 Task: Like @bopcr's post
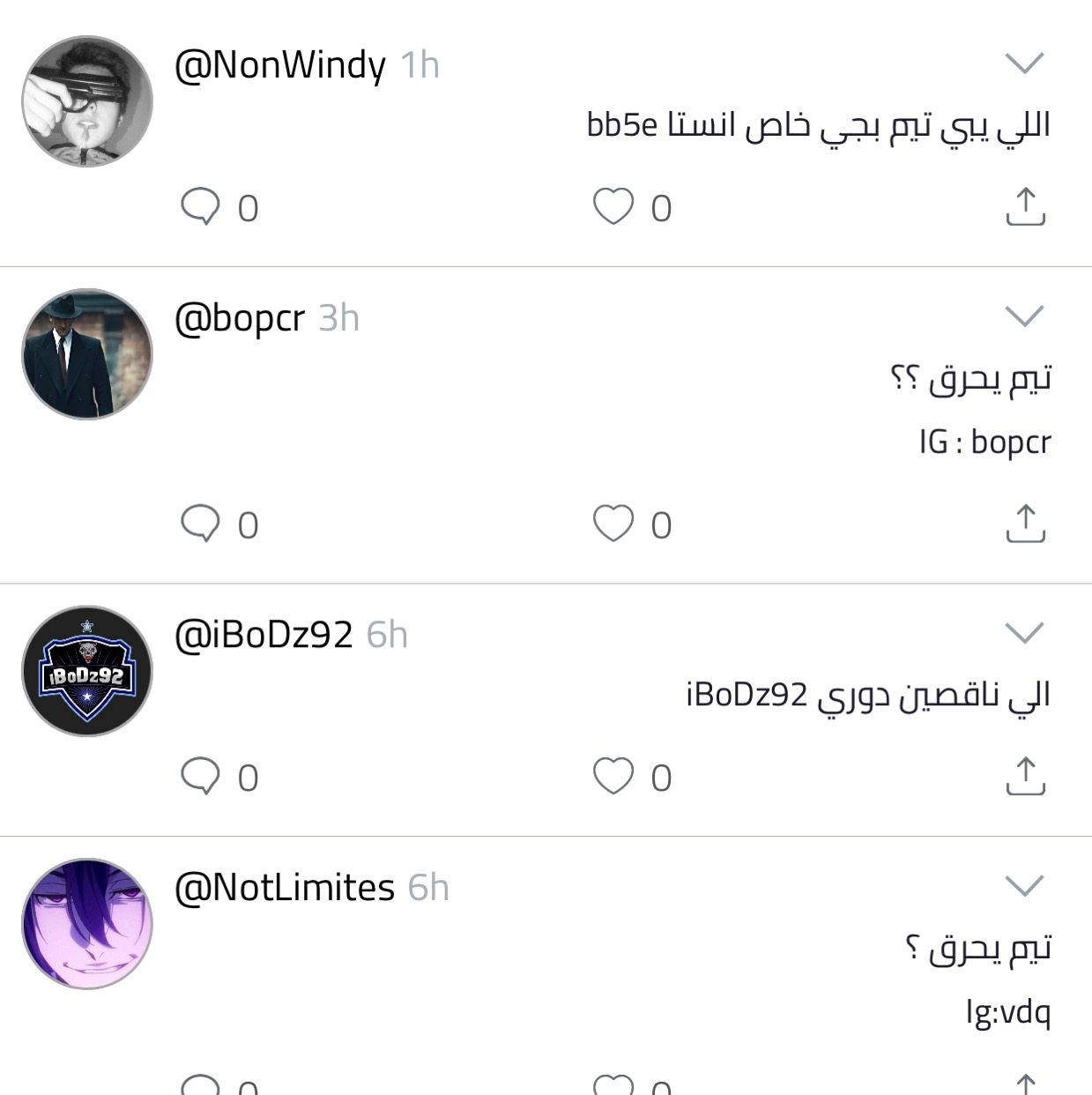tap(613, 524)
